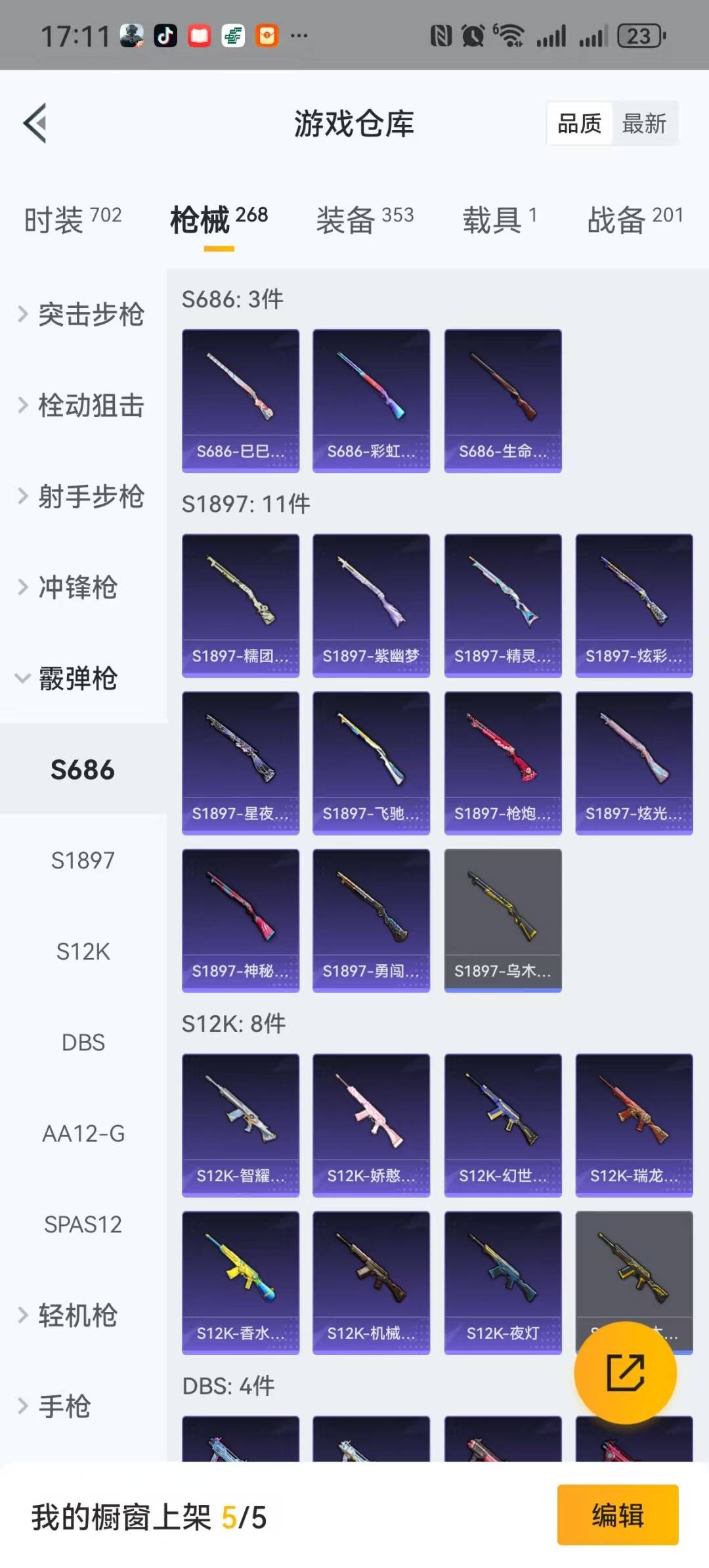Select S1897 in the sidebar
The image size is (709, 1568).
click(83, 861)
